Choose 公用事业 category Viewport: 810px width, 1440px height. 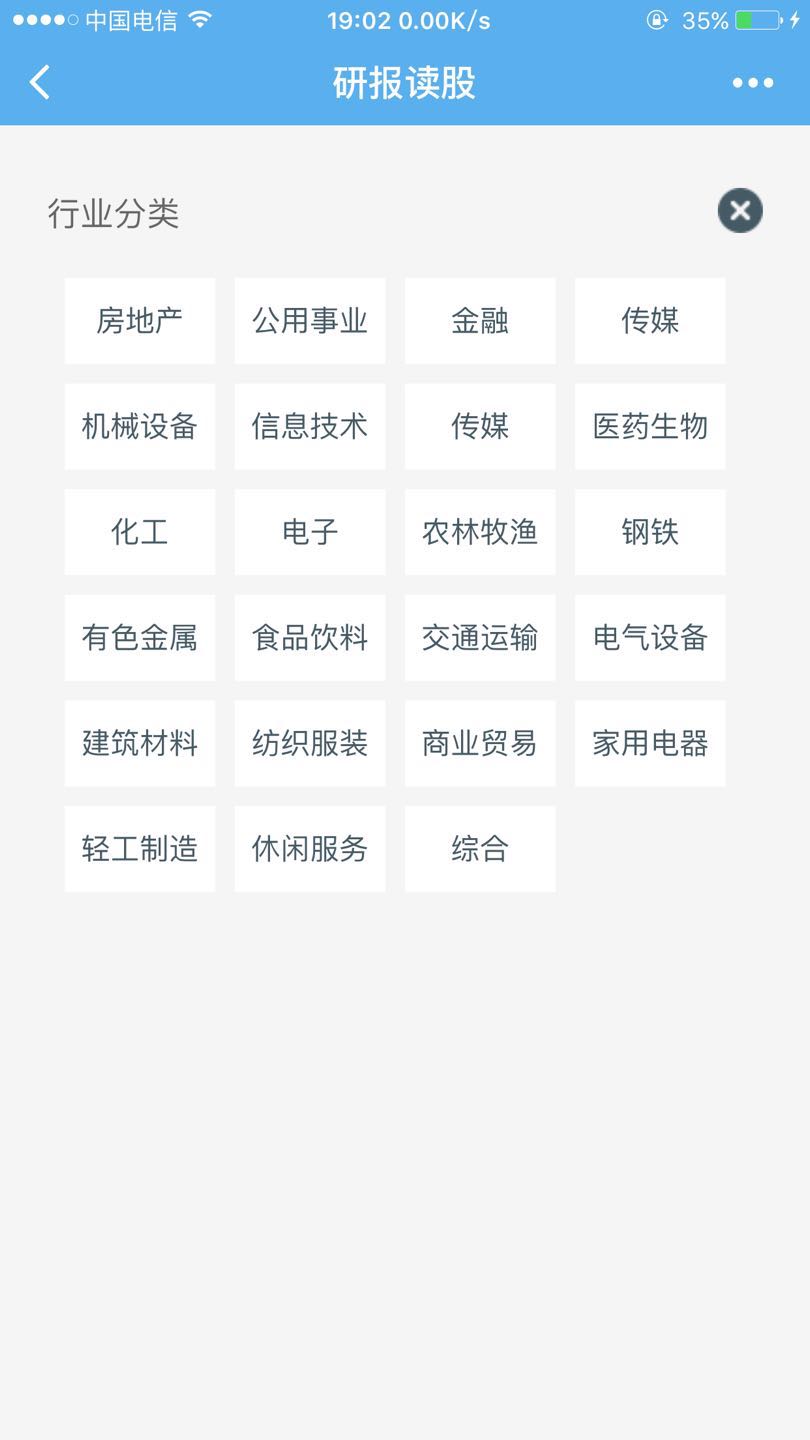(x=310, y=321)
